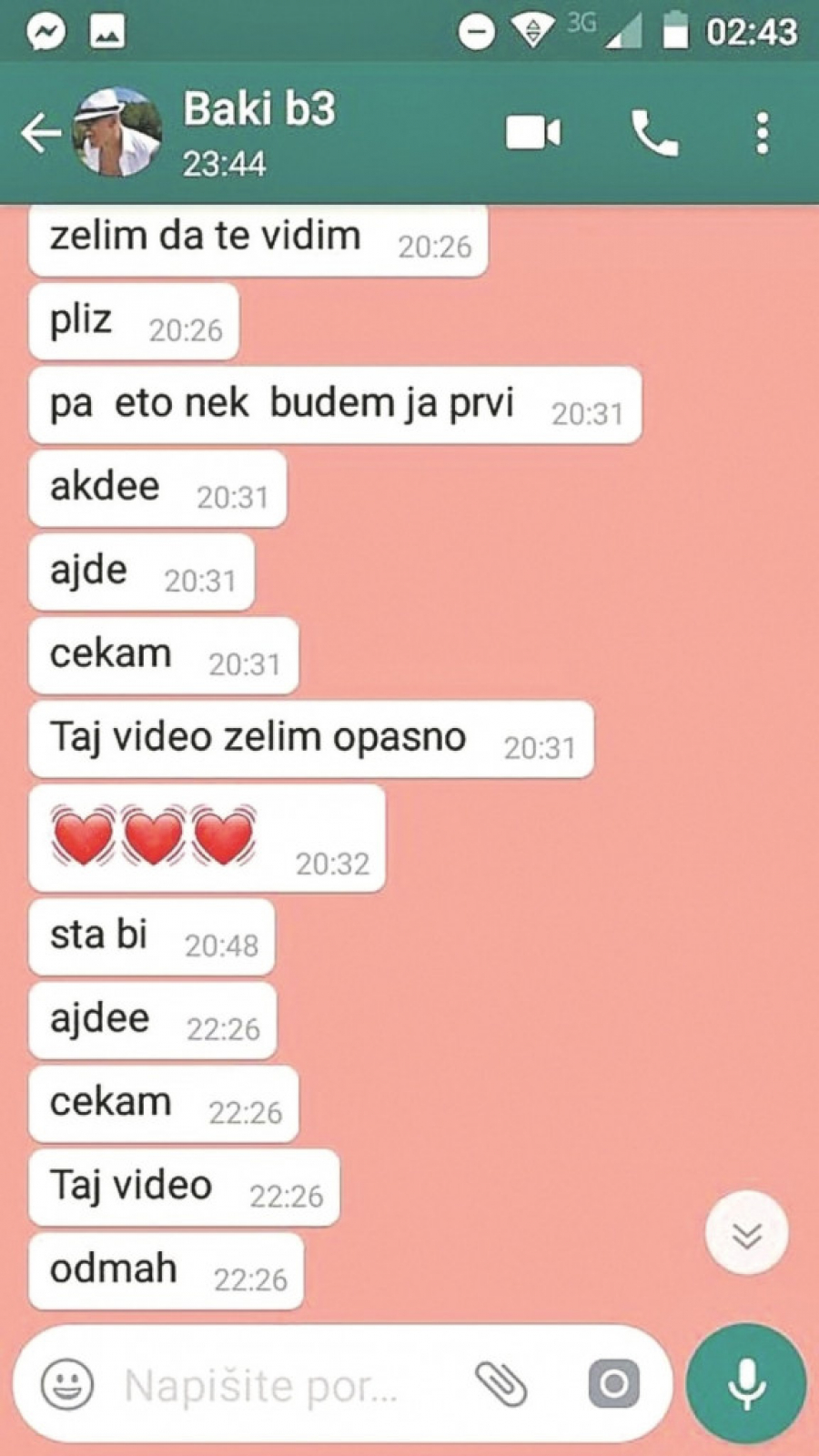
Task: Open Baki b3 contact profile picture
Action: tap(117, 134)
